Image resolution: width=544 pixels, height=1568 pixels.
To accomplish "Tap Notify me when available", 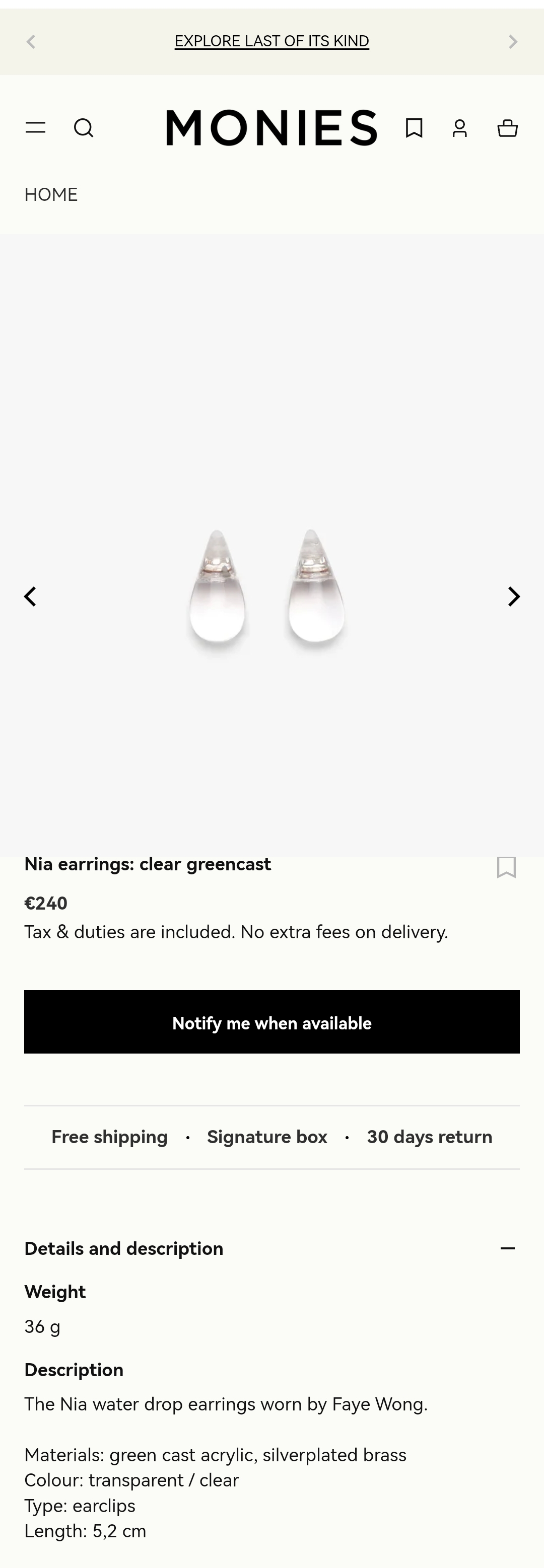I will (271, 1022).
